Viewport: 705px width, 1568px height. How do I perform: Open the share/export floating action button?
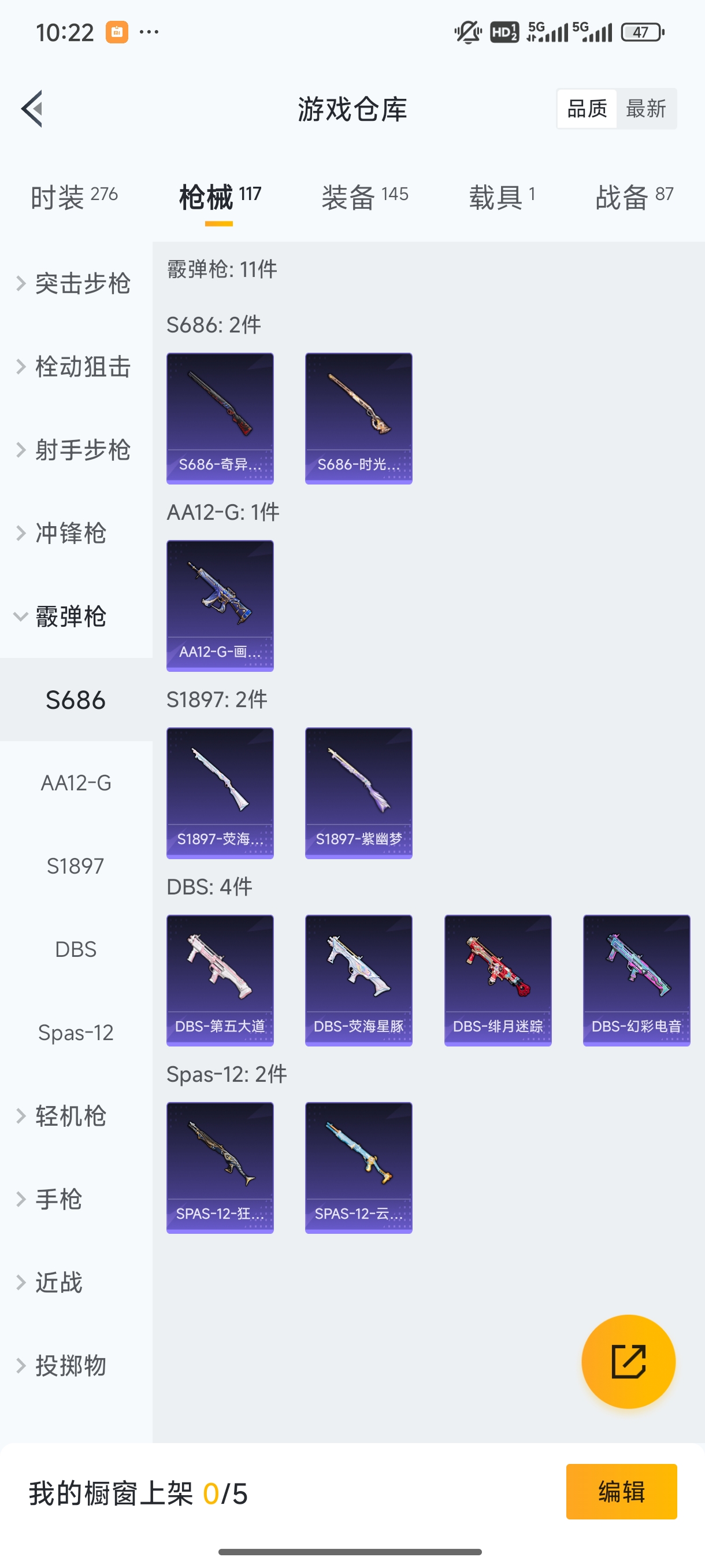[629, 1362]
